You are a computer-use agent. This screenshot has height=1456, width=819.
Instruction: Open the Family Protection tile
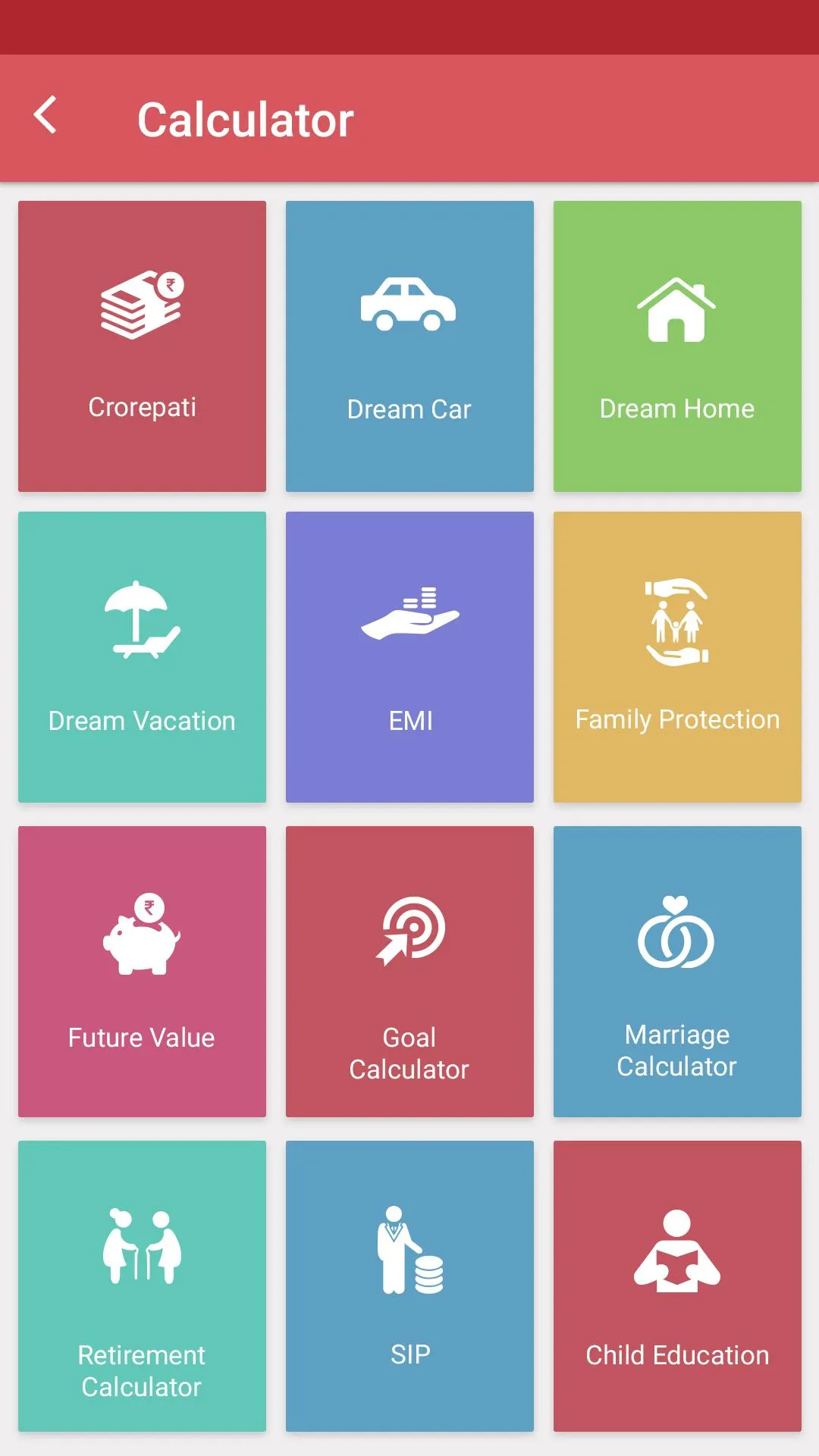pyautogui.click(x=677, y=657)
